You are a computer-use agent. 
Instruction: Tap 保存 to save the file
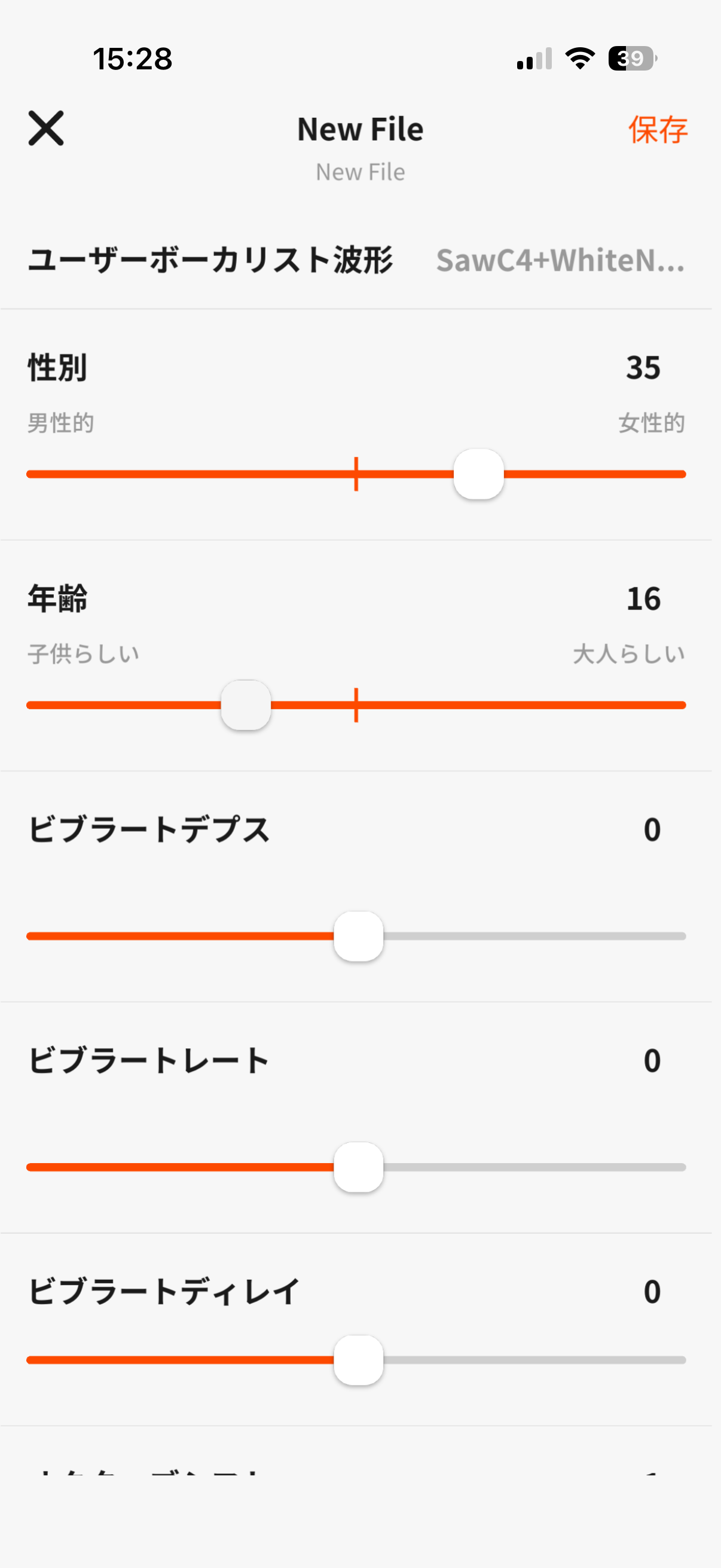coord(658,129)
